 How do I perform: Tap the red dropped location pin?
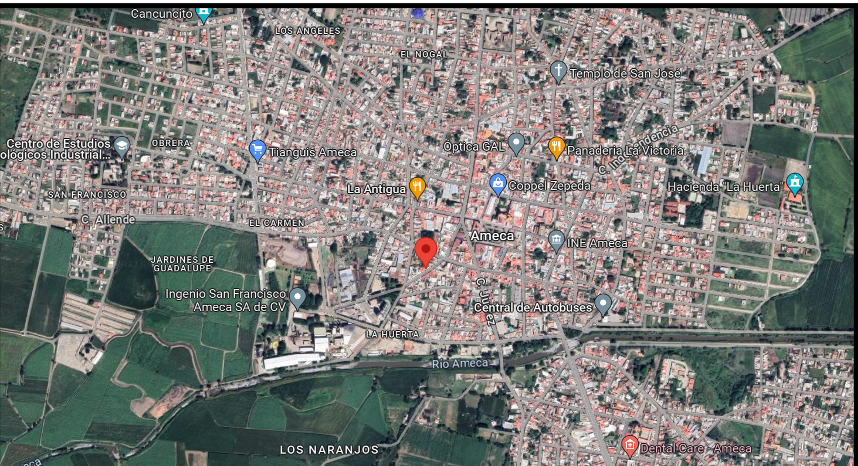426,252
